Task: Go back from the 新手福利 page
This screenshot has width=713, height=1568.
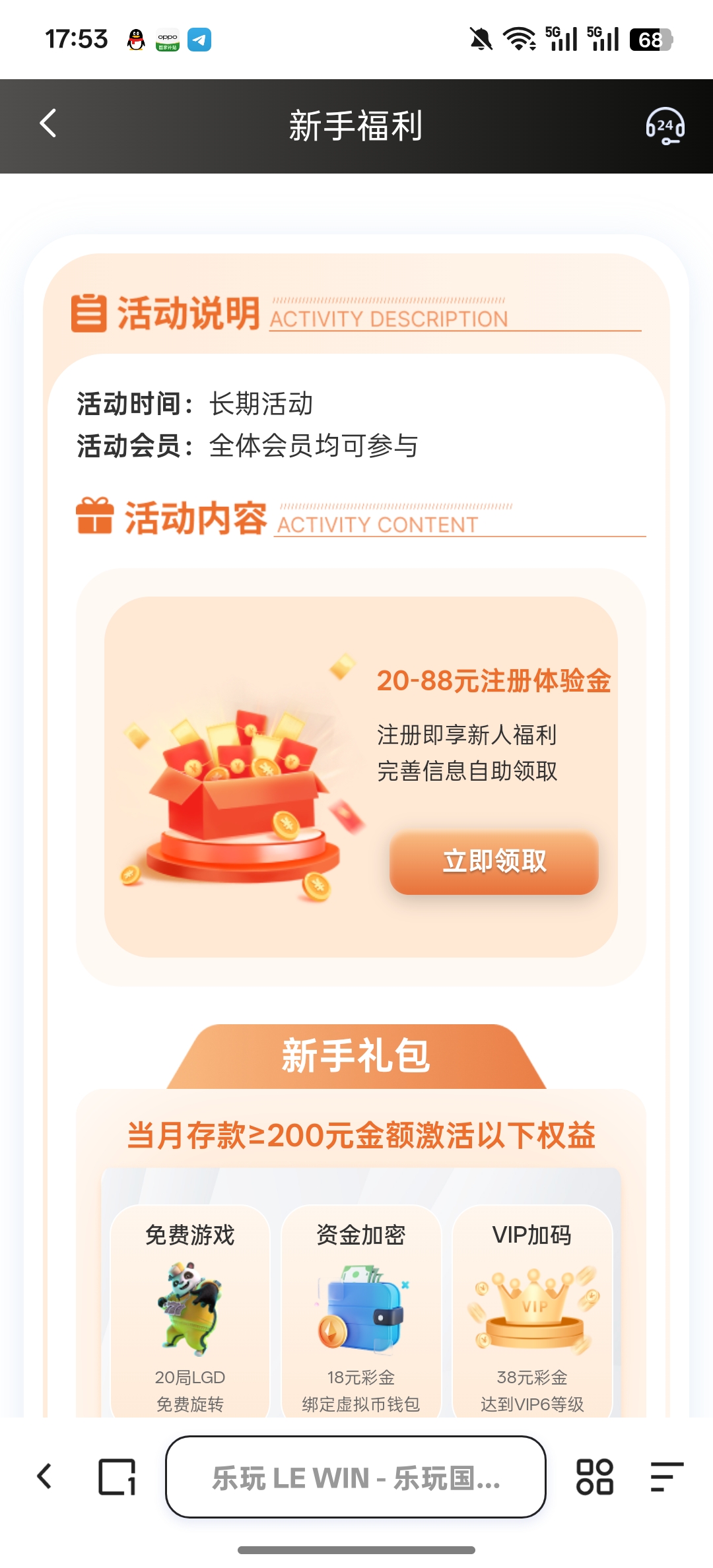Action: pyautogui.click(x=48, y=124)
